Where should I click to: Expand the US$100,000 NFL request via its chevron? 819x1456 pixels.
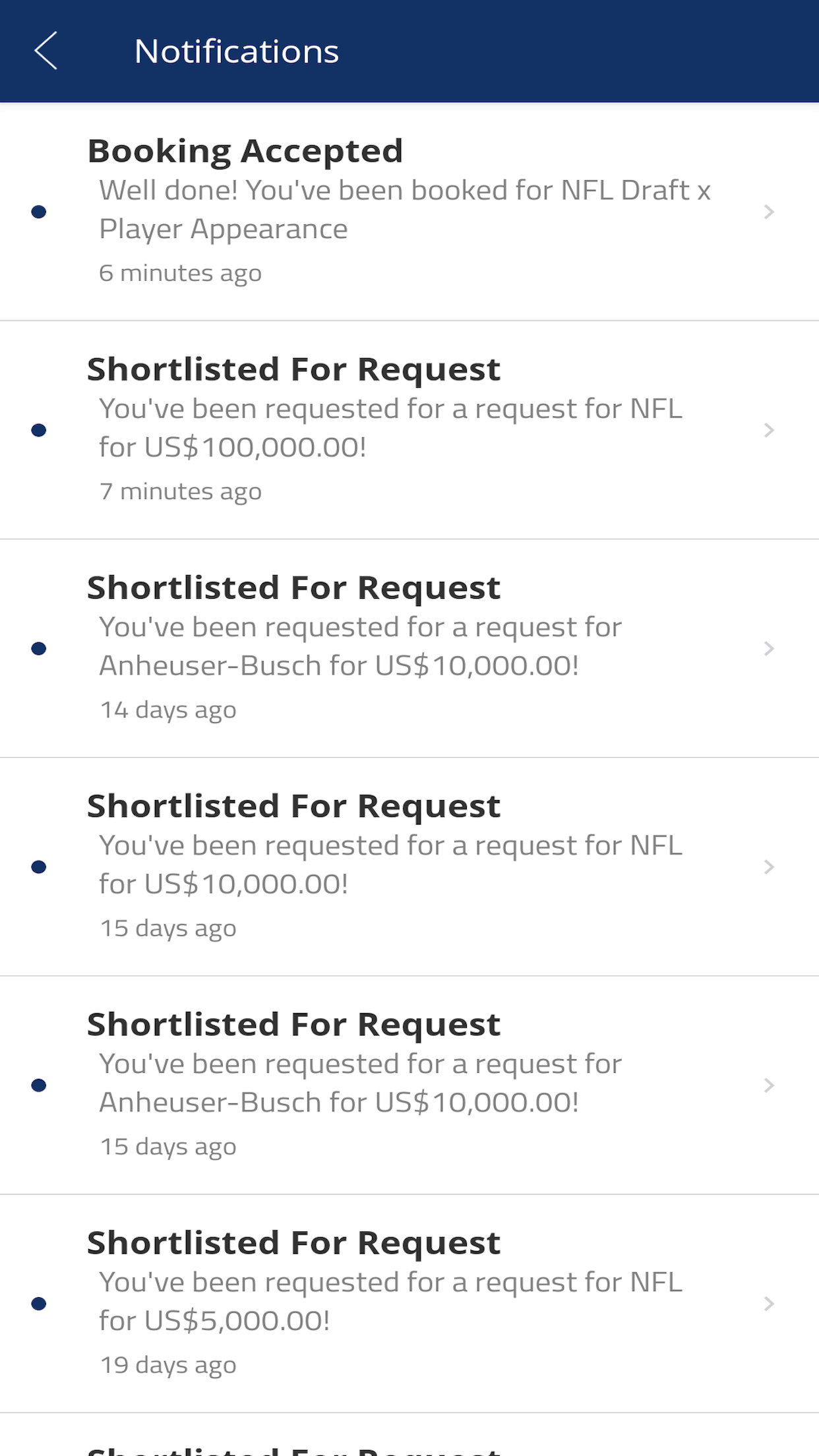point(770,430)
